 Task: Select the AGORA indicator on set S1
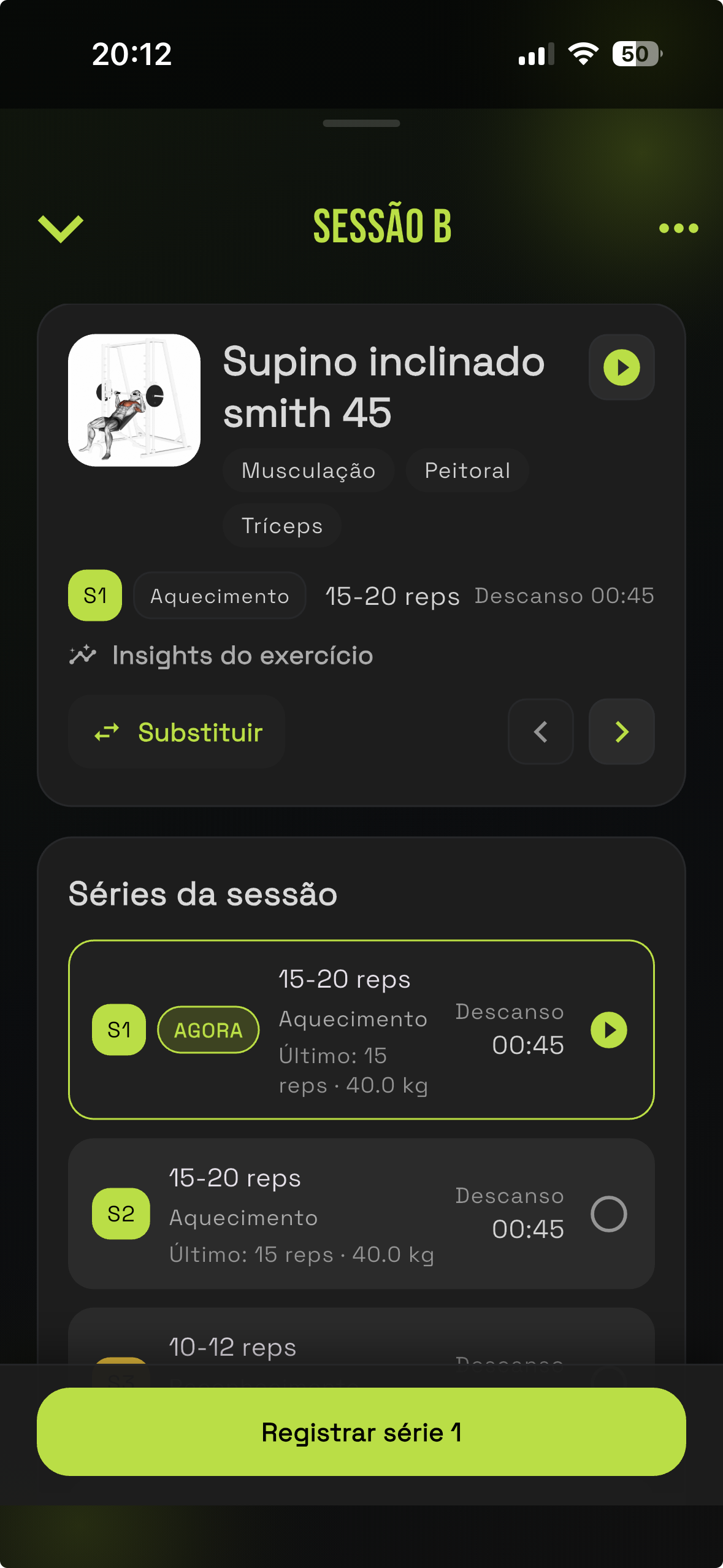click(207, 1030)
